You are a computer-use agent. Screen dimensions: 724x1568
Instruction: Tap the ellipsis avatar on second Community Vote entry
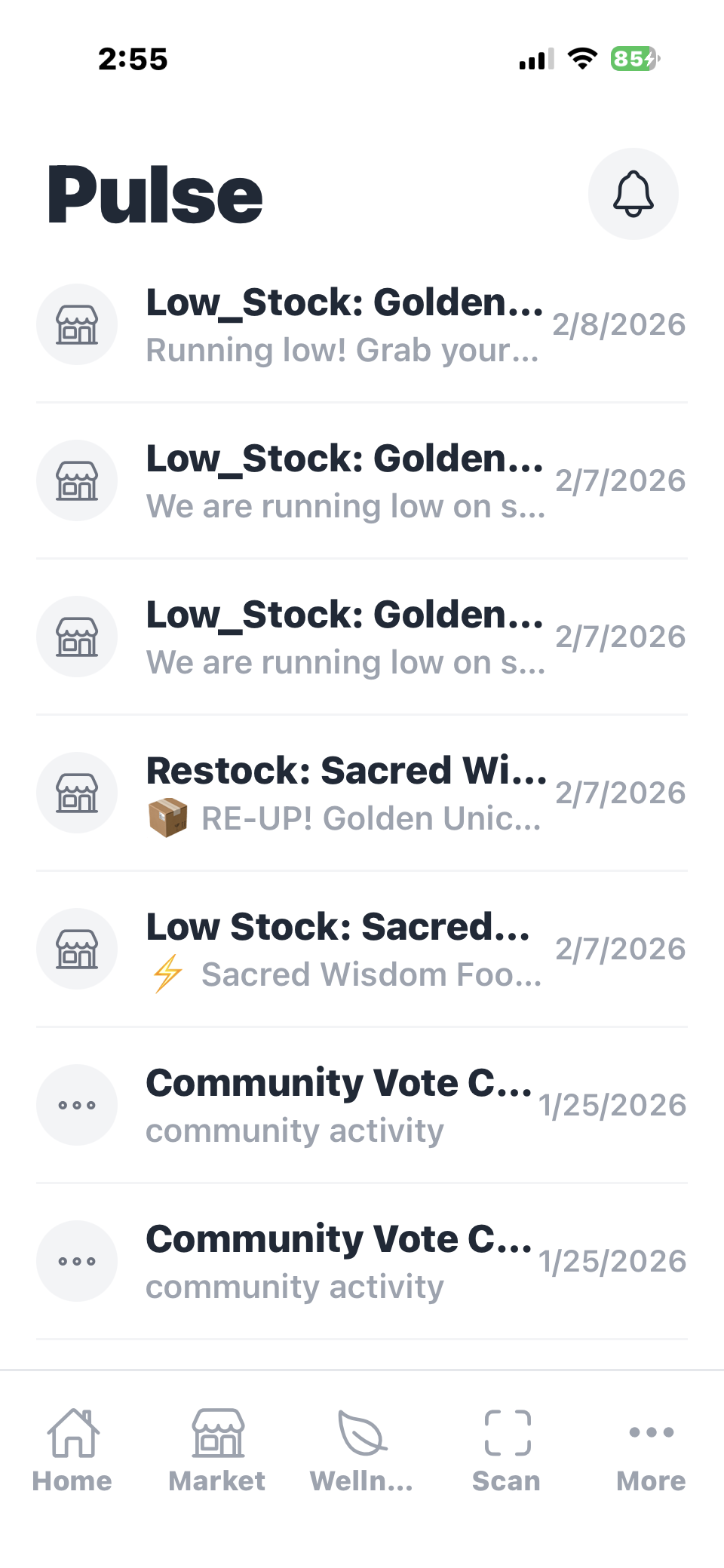tap(76, 1261)
